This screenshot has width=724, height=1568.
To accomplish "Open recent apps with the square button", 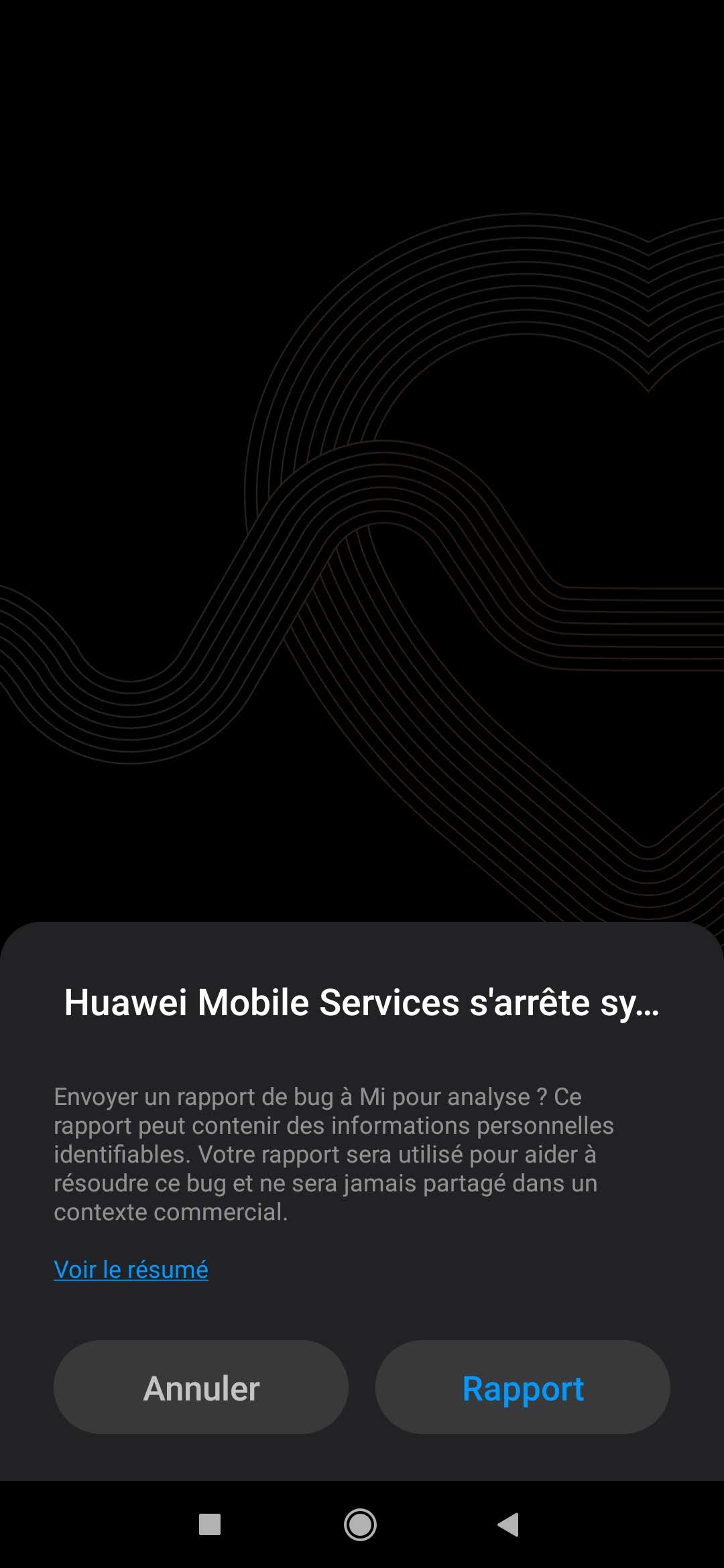I will pyautogui.click(x=210, y=1524).
